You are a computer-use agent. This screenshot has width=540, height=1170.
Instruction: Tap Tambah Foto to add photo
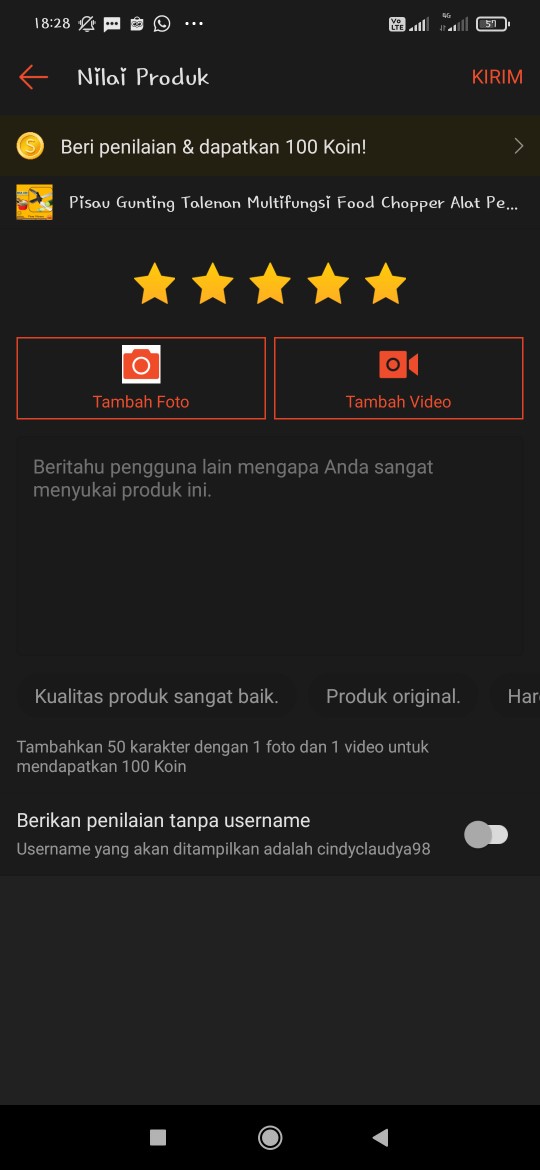coord(141,378)
